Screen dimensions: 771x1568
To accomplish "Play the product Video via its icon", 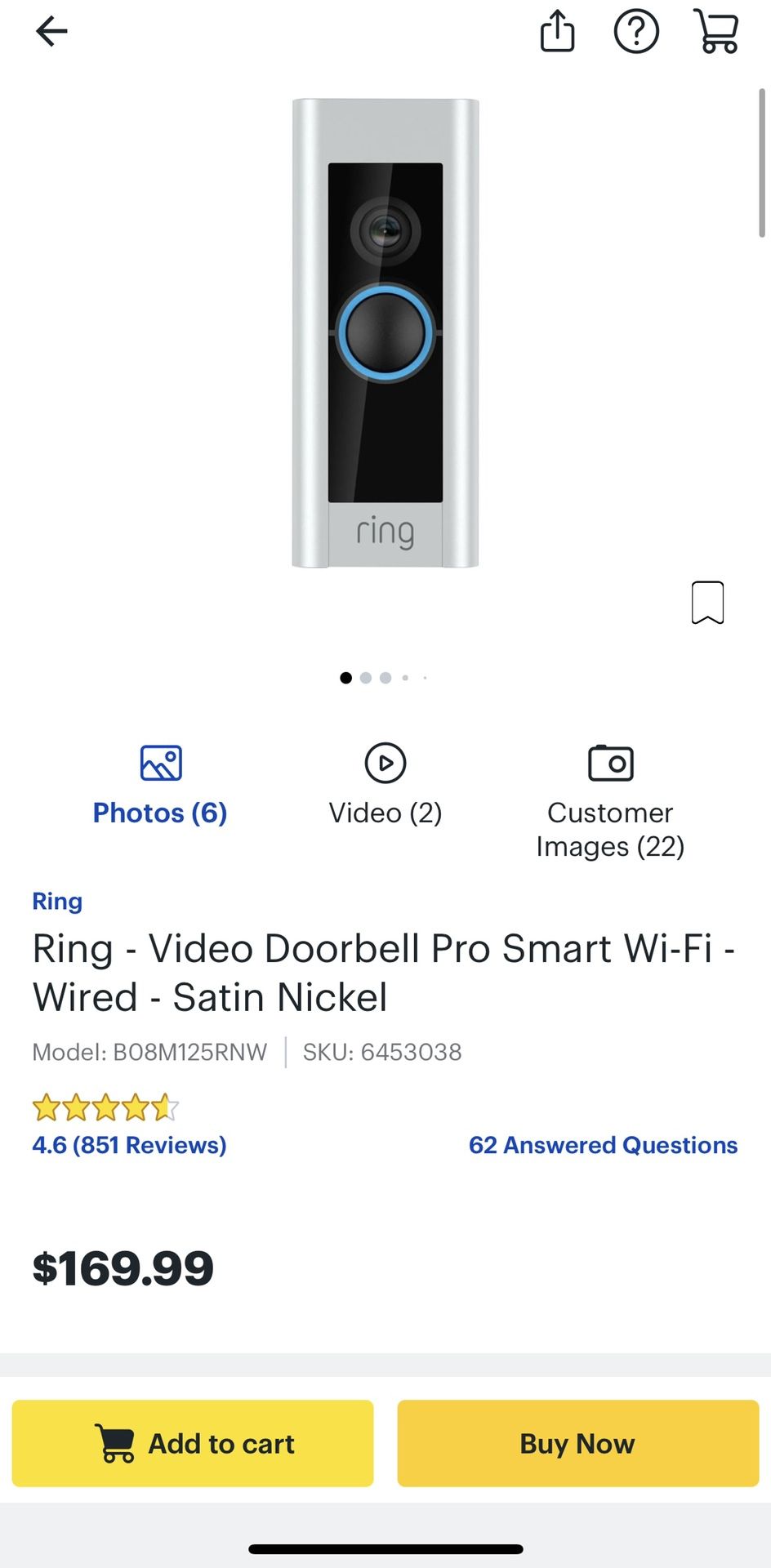I will pyautogui.click(x=385, y=763).
